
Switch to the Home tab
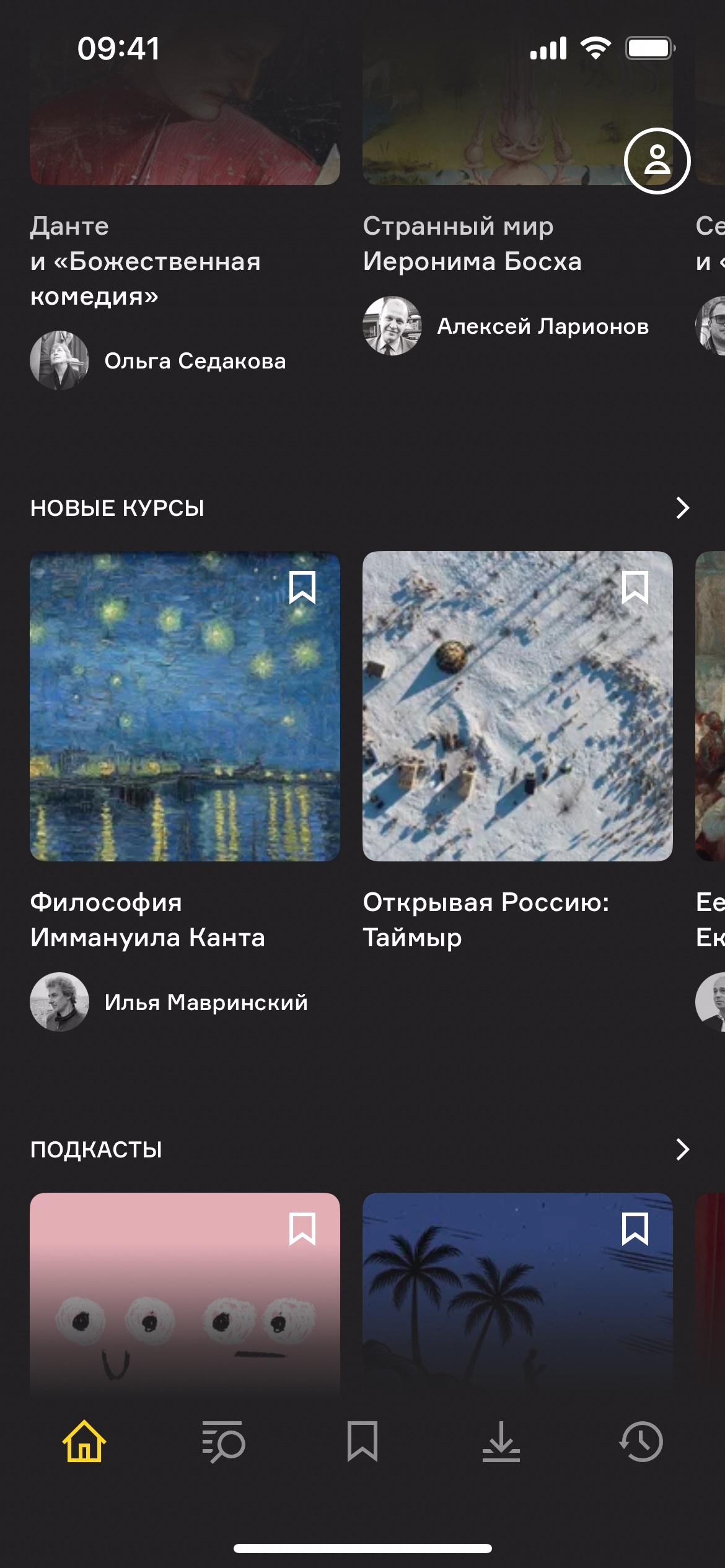coord(84,1442)
